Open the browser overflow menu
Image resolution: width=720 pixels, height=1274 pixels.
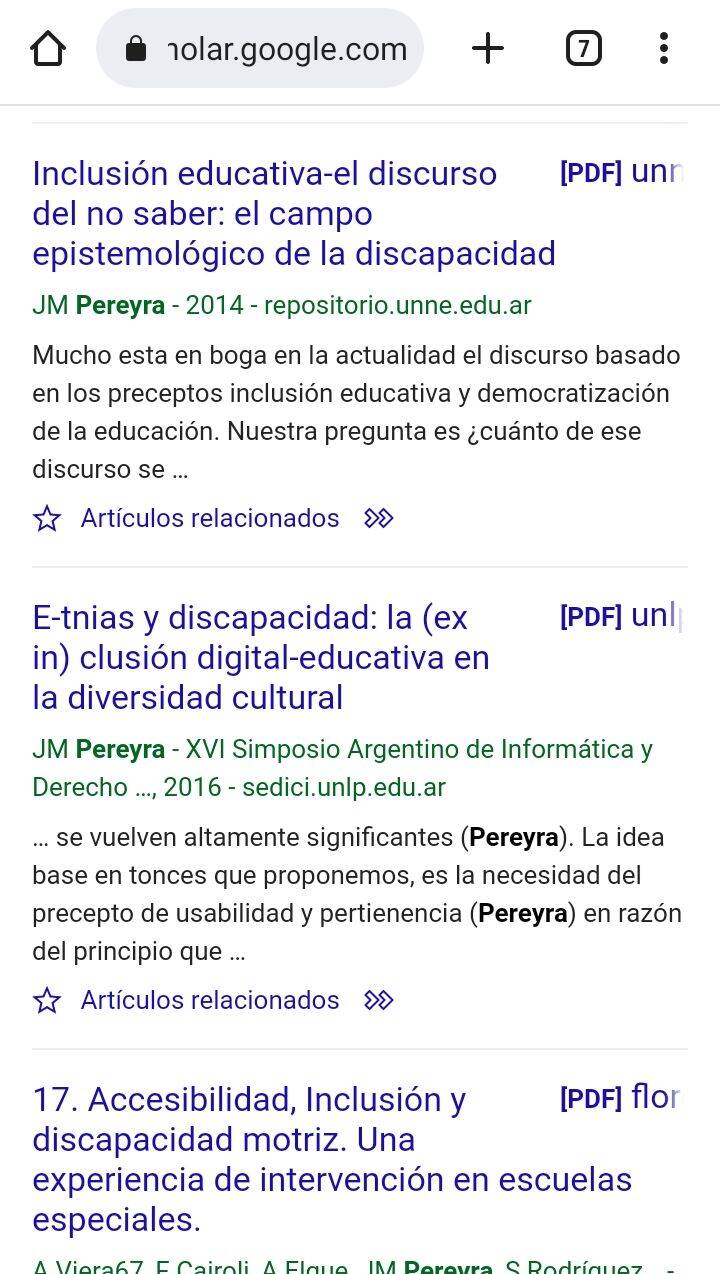pyautogui.click(x=664, y=48)
